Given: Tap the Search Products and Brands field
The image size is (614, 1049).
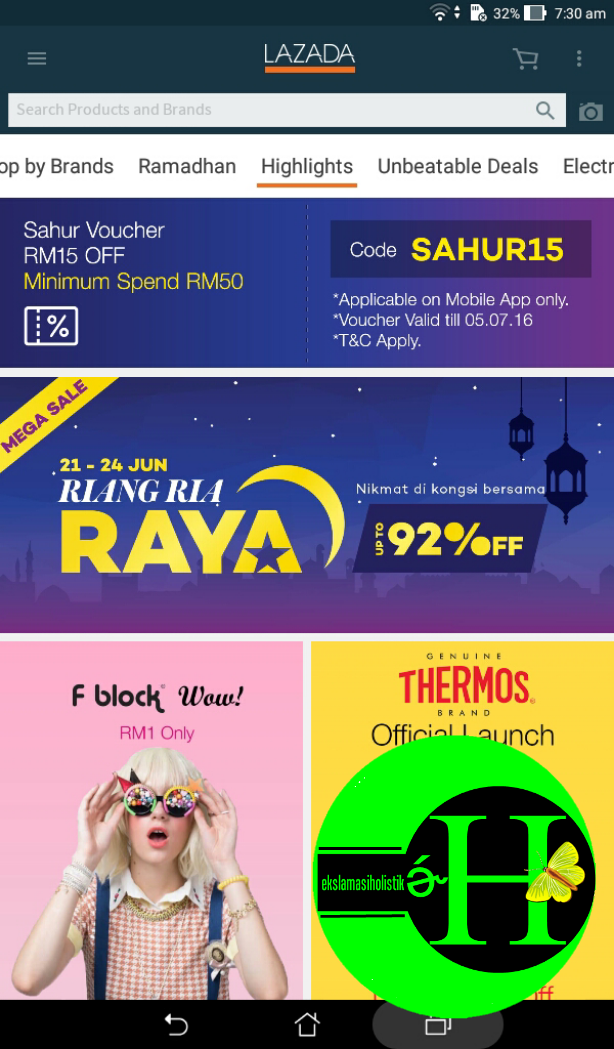Looking at the screenshot, I should (286, 110).
